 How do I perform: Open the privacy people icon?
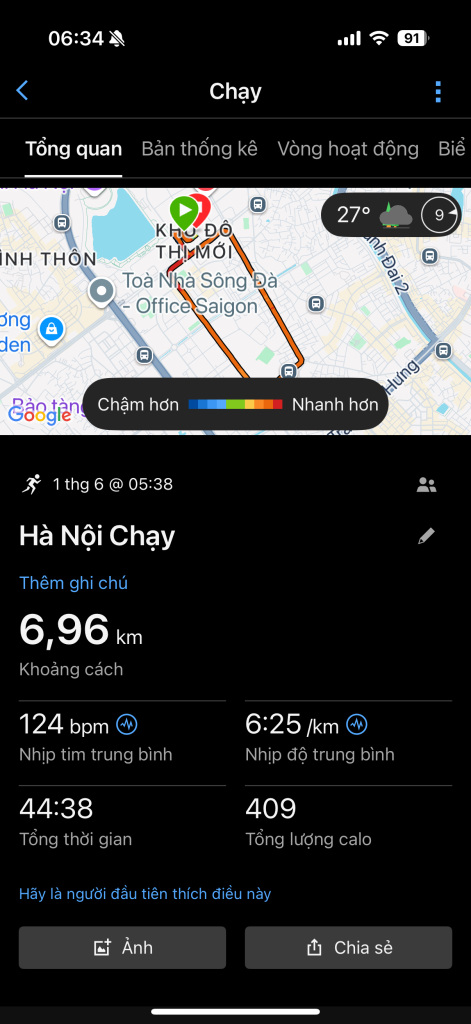click(427, 485)
